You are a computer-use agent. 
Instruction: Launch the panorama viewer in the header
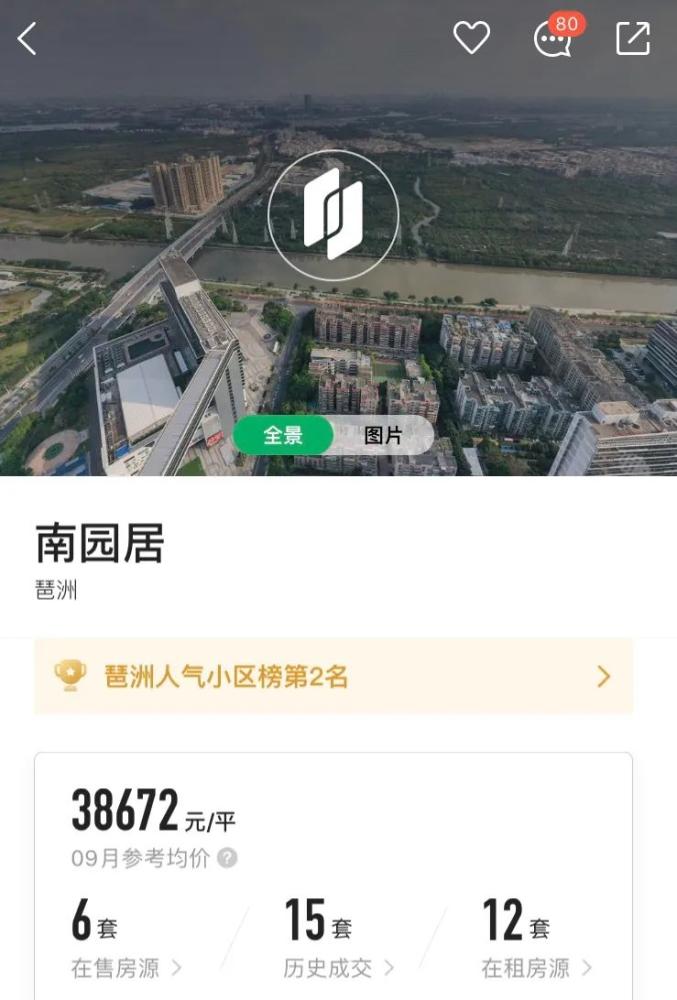(x=333, y=215)
